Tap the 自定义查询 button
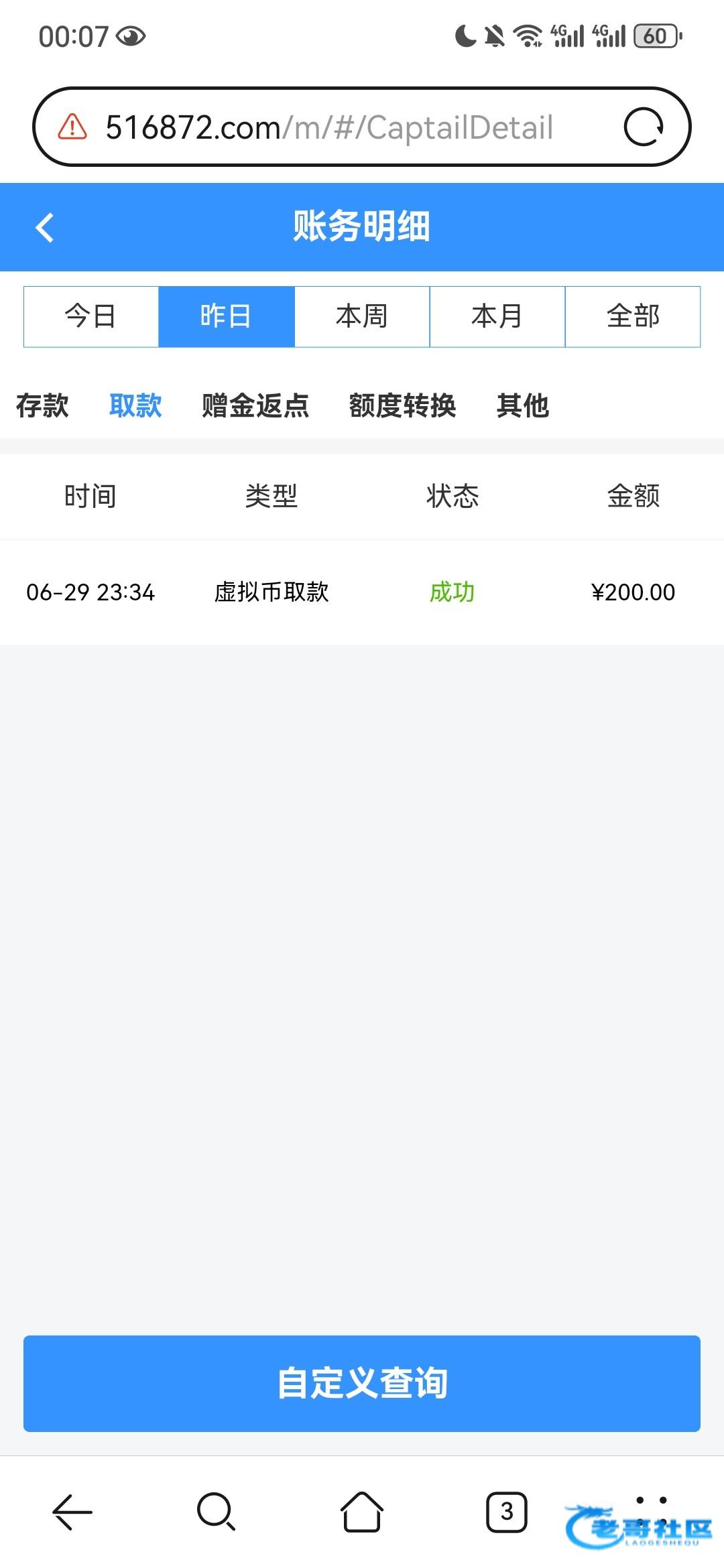This screenshot has width=724, height=1568. [x=362, y=1384]
